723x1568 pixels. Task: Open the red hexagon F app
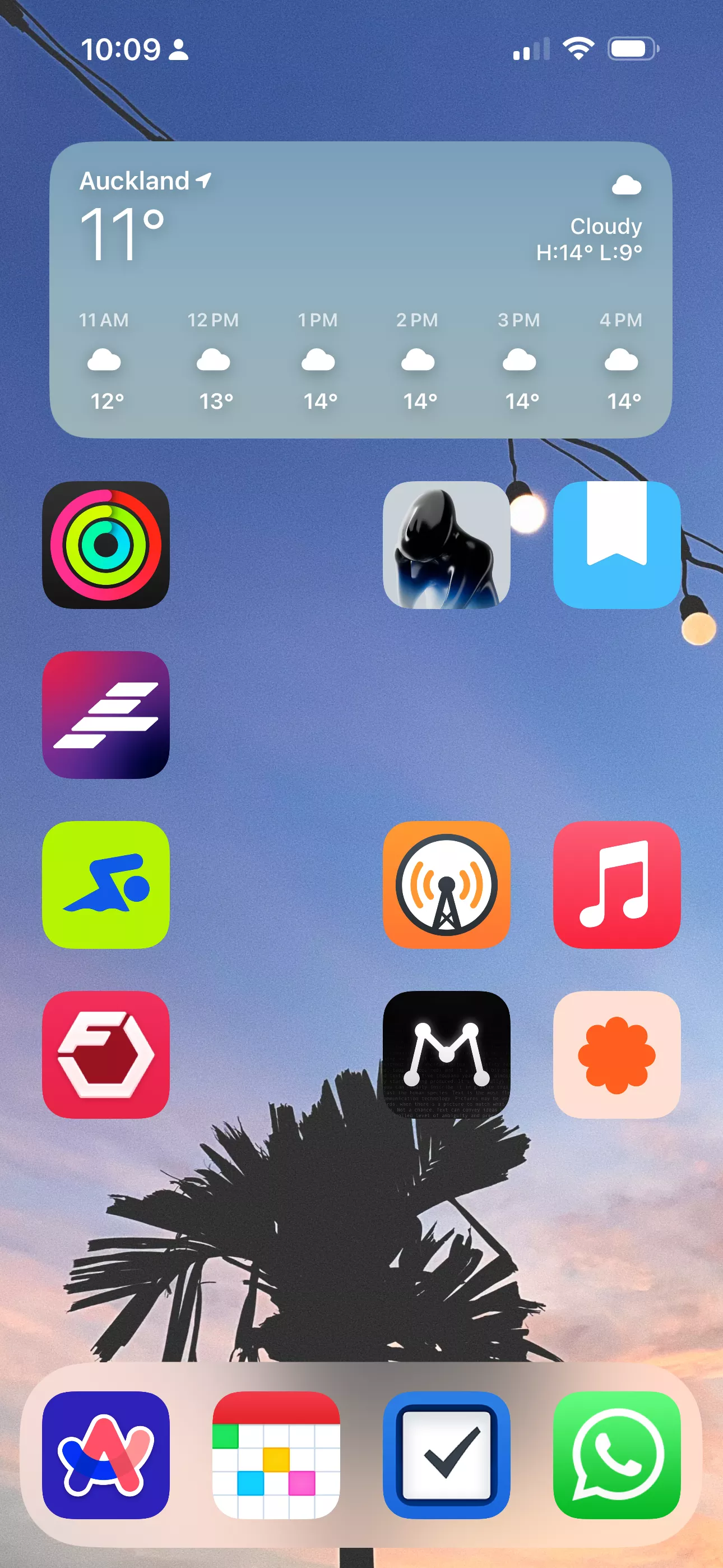(106, 1054)
